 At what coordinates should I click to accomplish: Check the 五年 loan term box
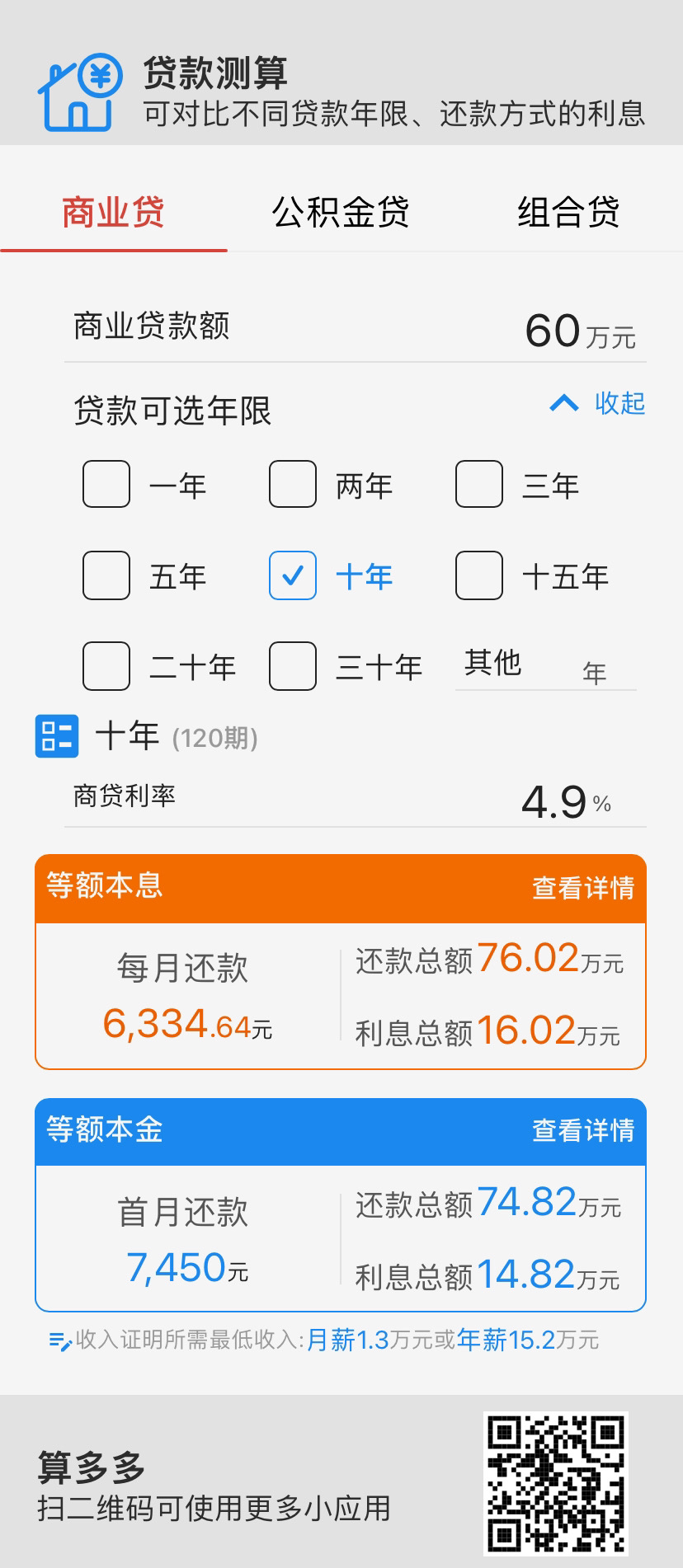(x=106, y=575)
